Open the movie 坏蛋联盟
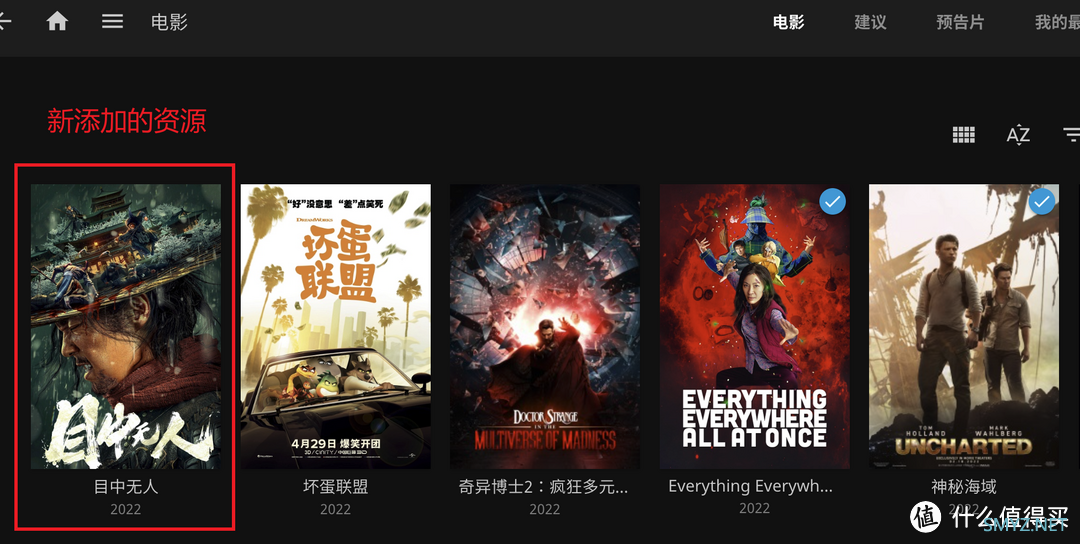 pos(335,327)
